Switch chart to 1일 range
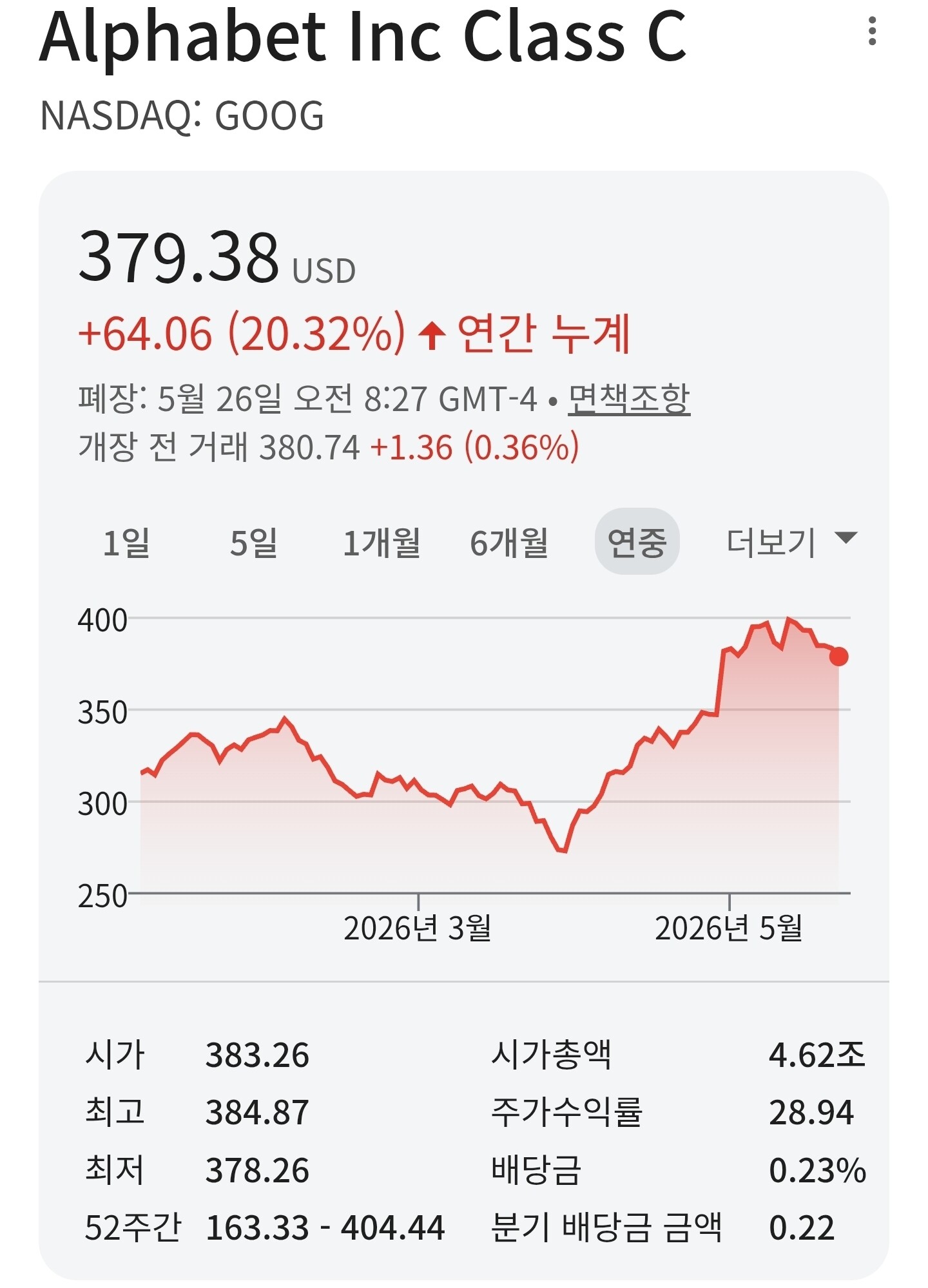 point(127,542)
